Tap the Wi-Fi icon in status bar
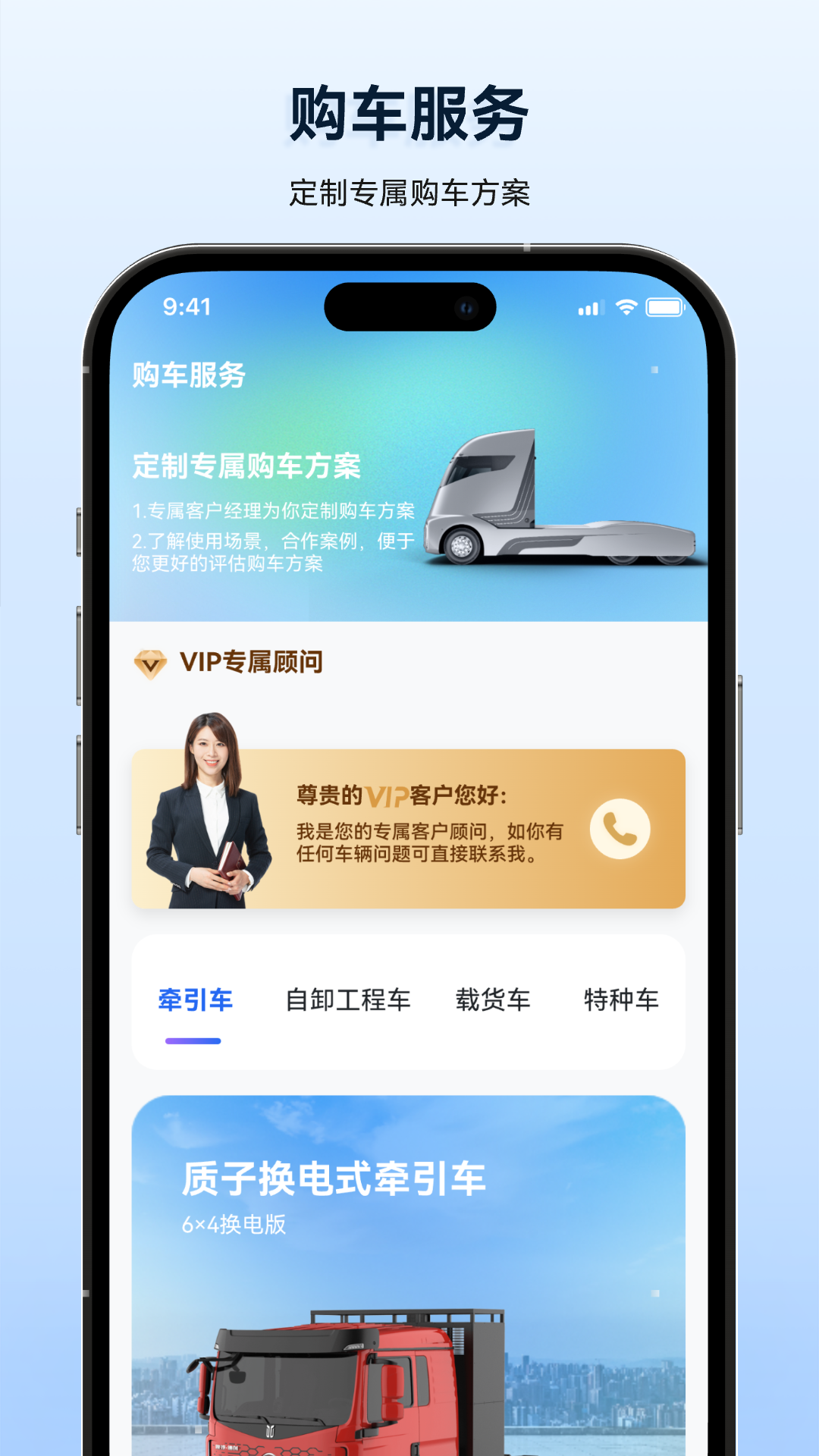Image resolution: width=819 pixels, height=1456 pixels. pos(625,307)
